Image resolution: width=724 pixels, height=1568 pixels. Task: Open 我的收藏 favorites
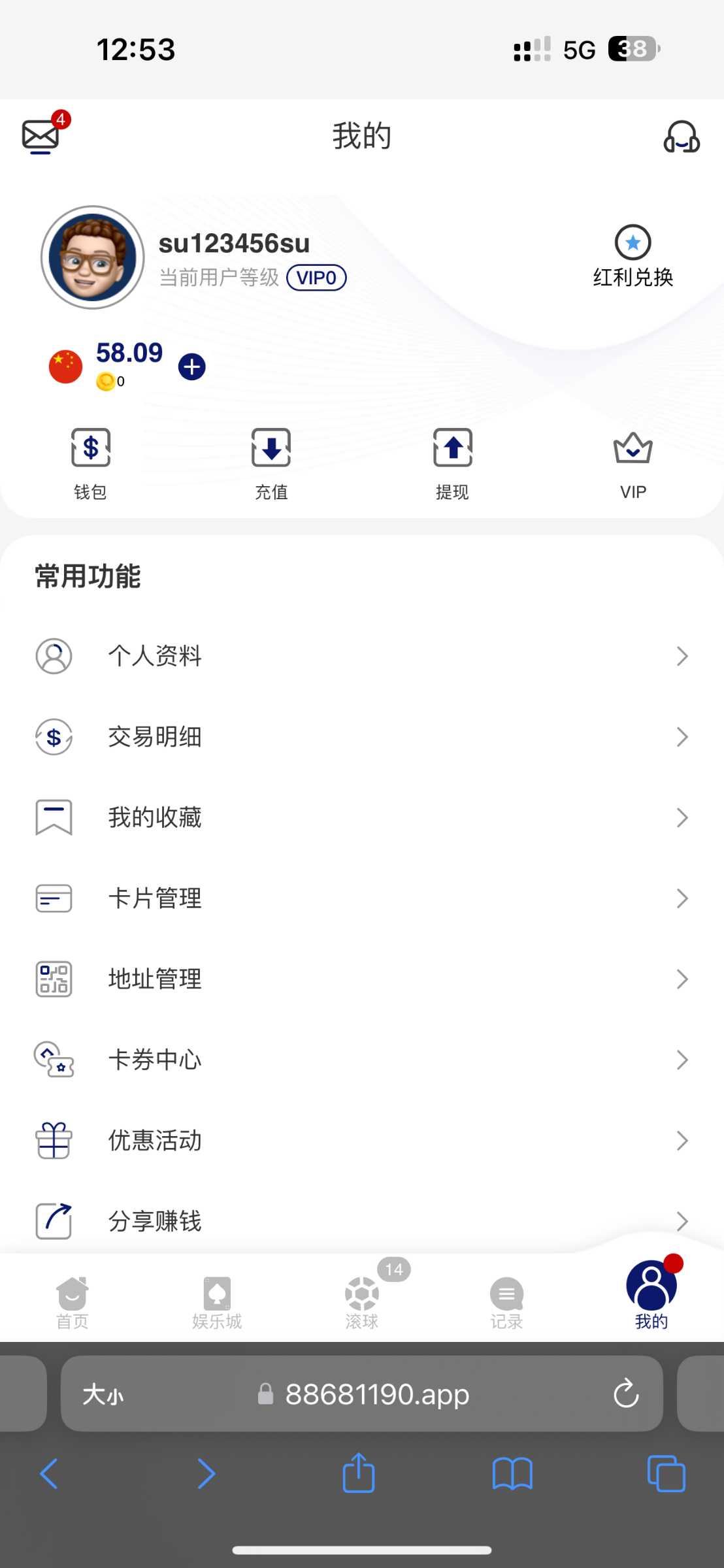361,817
